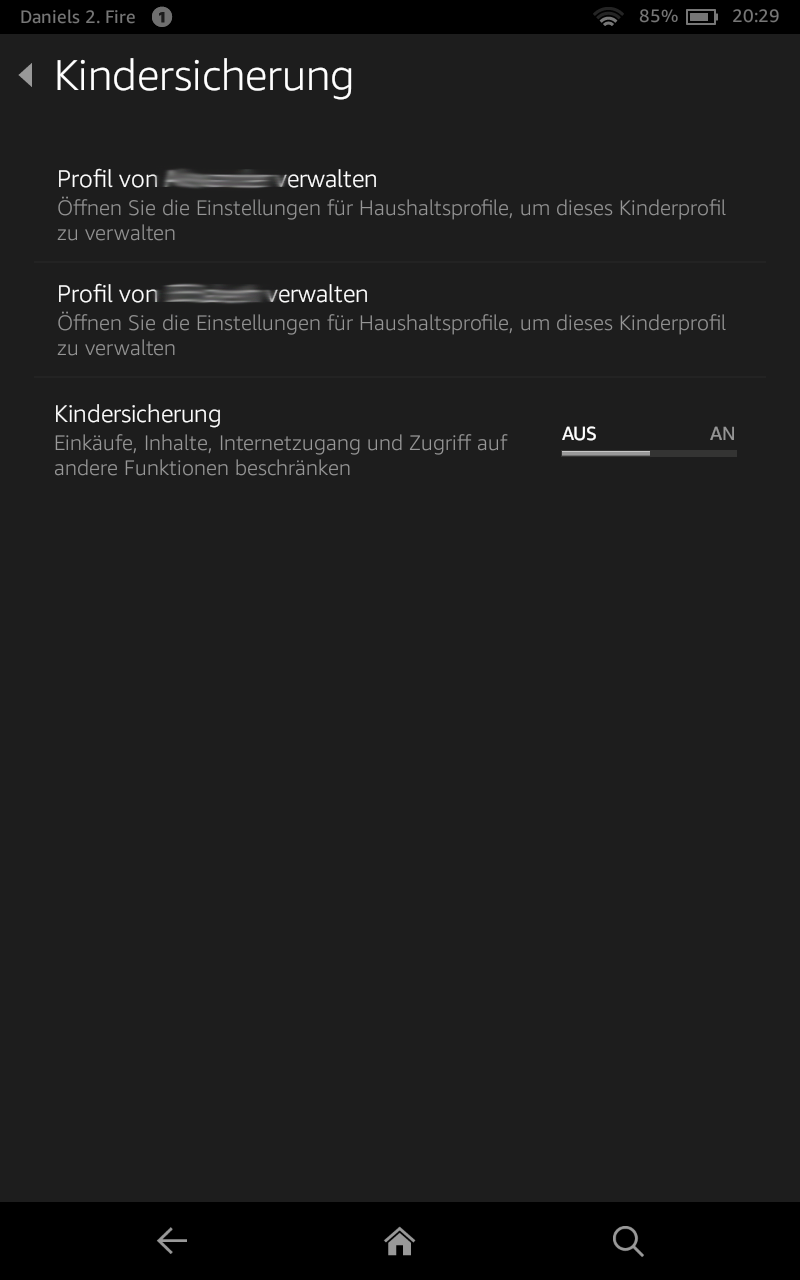Tap the bottom navigation bar back arrow
Viewport: 800px width, 1280px height.
pos(172,1241)
